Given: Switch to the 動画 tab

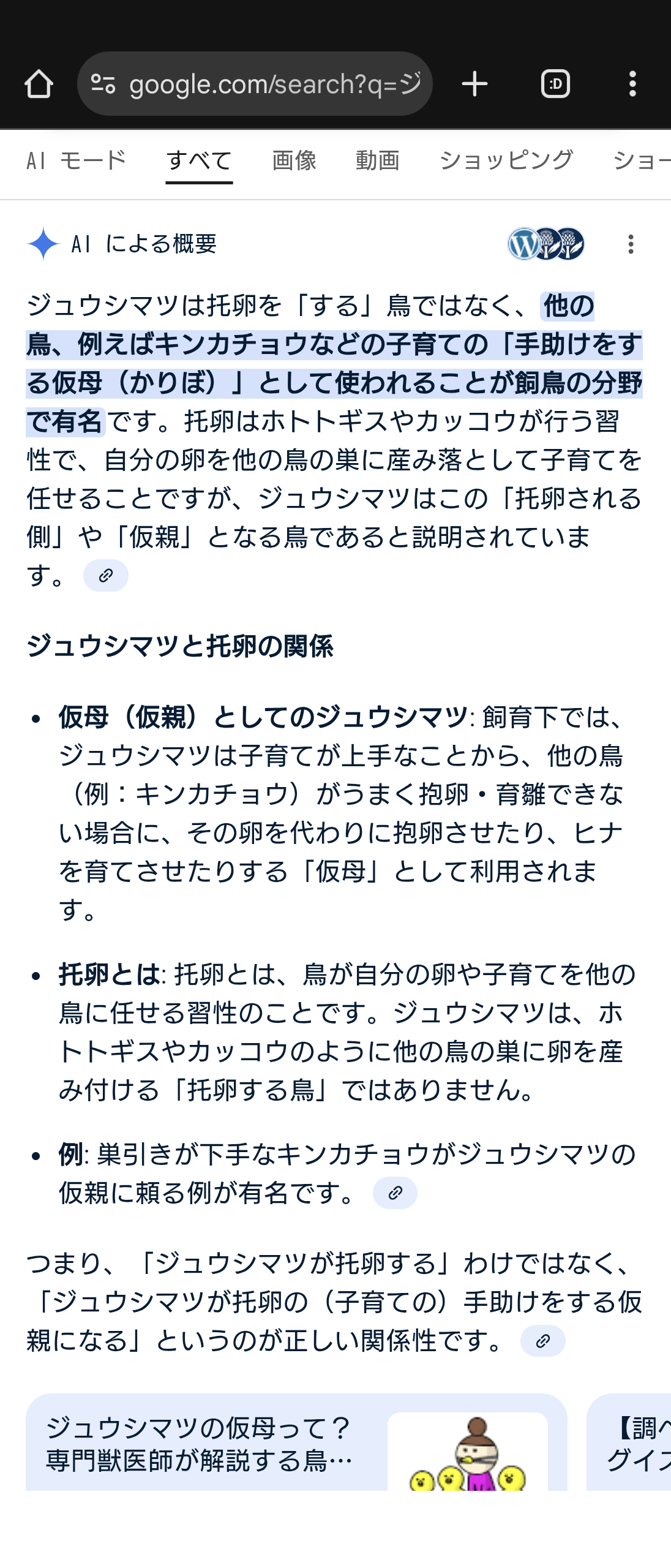Looking at the screenshot, I should point(377,161).
